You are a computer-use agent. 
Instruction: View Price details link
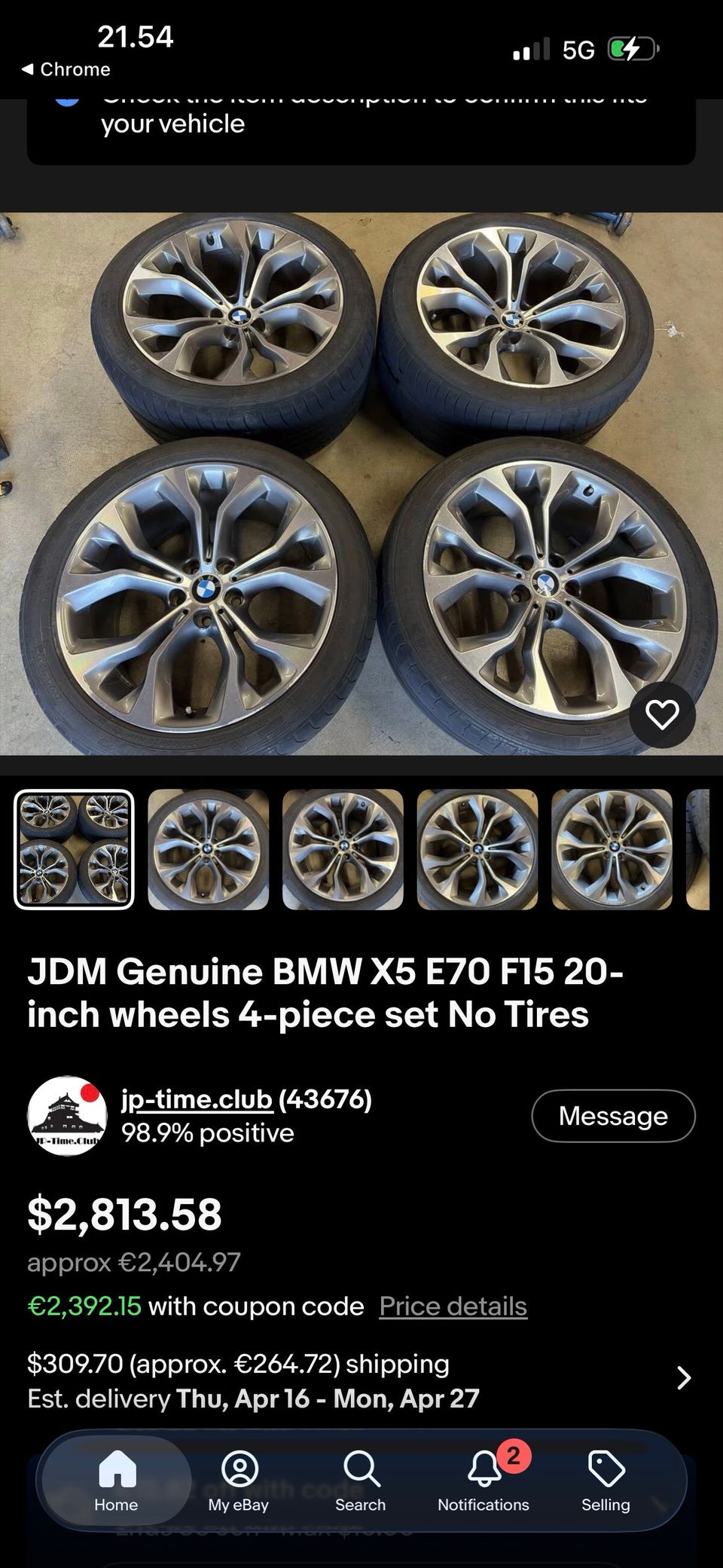pos(453,1306)
